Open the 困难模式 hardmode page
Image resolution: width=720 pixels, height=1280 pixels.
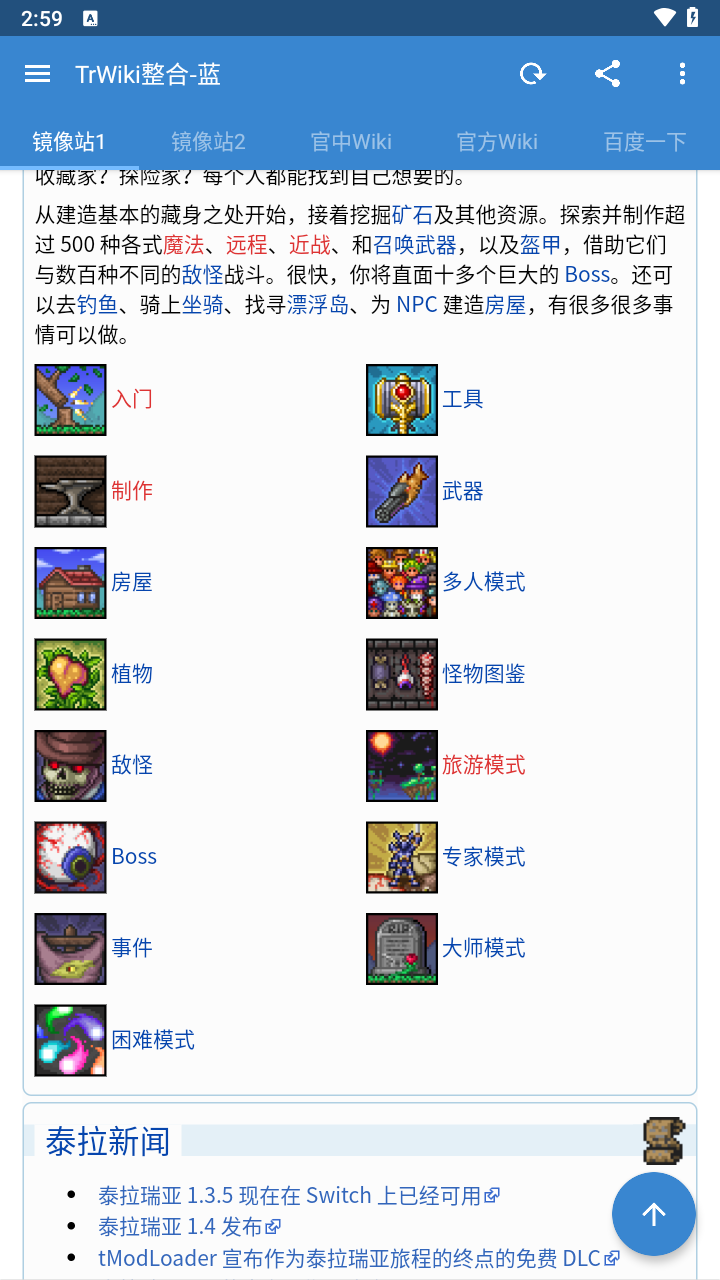[x=153, y=1040]
